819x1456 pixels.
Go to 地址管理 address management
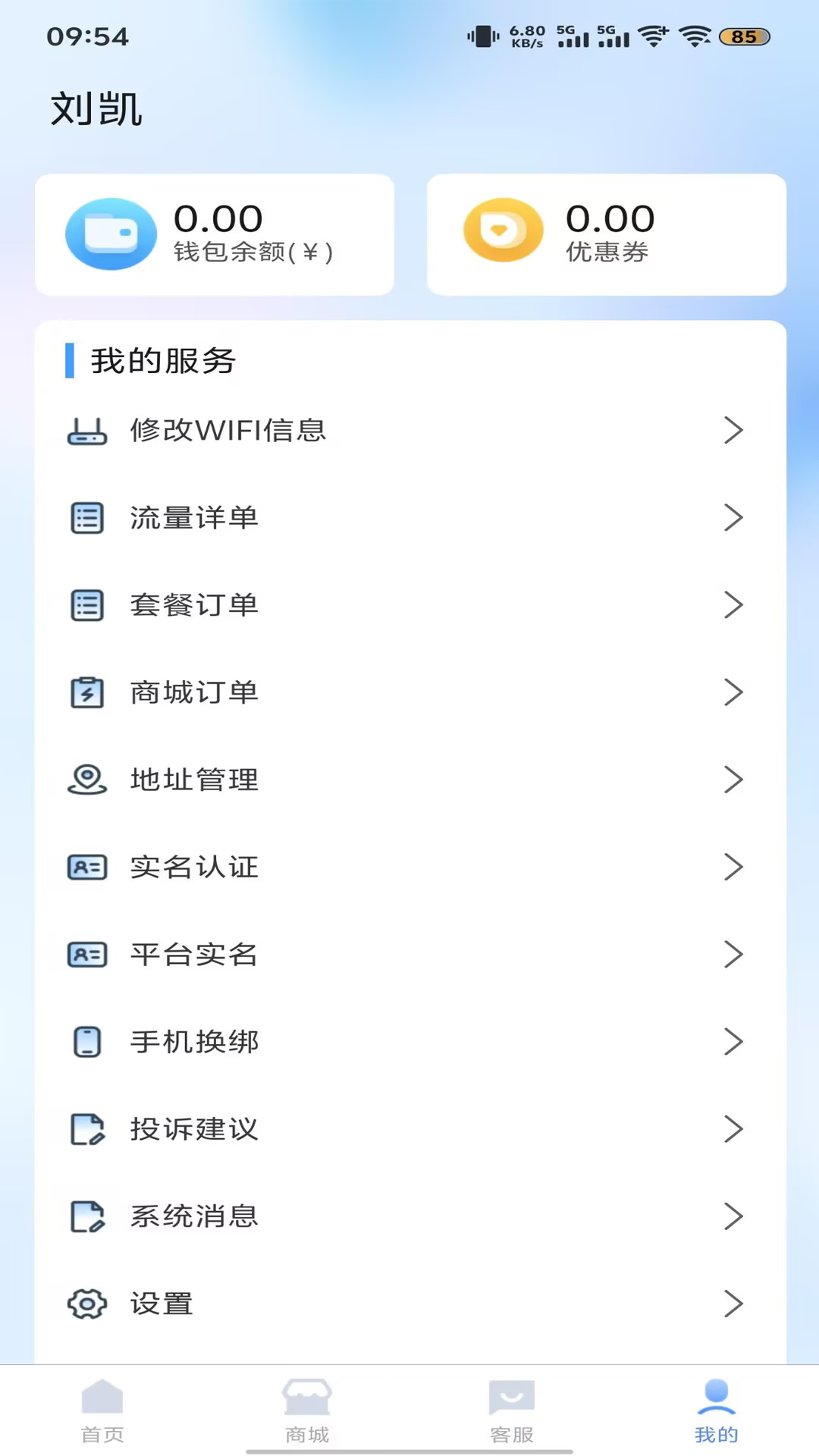click(409, 780)
